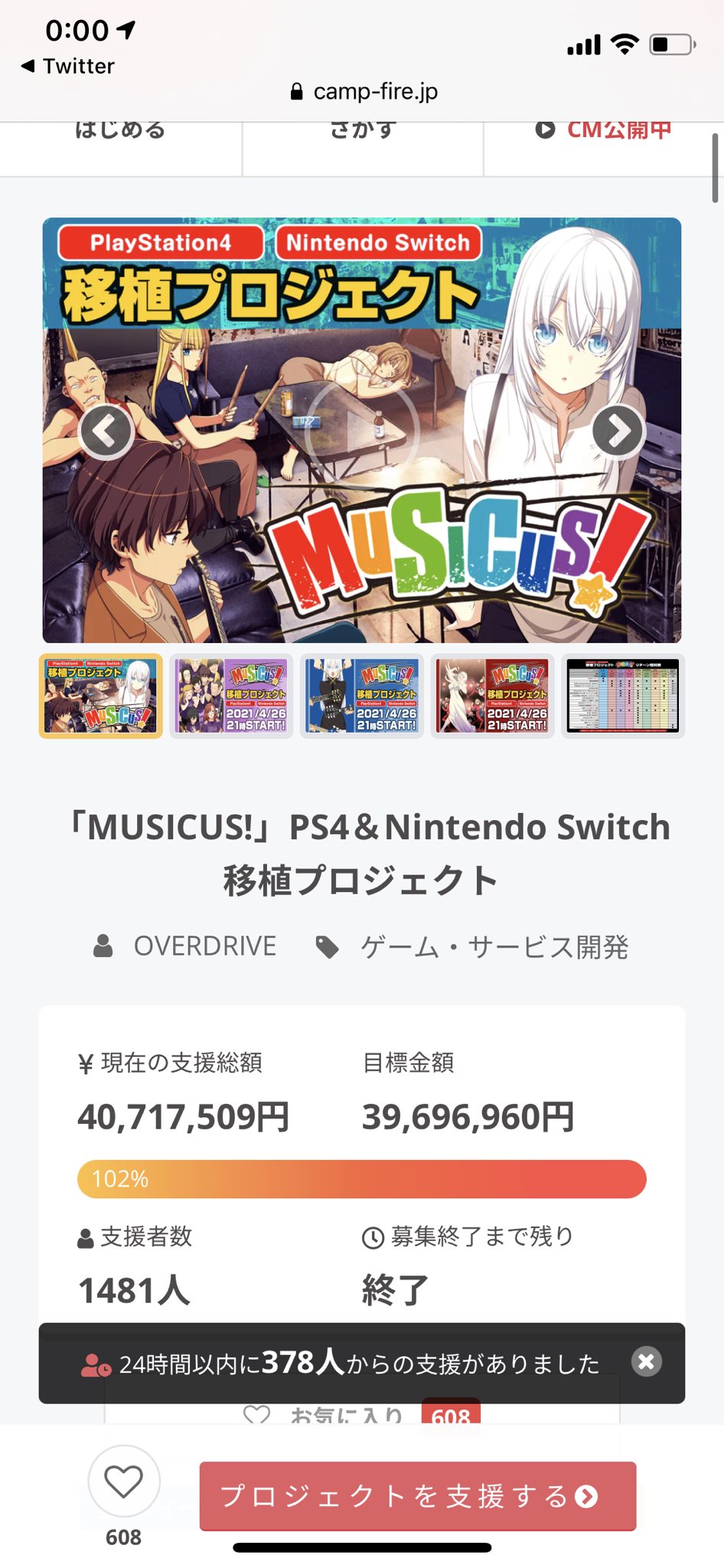Tap the play icon next to CM公開中
Image resolution: width=724 pixels, height=1568 pixels.
(545, 130)
